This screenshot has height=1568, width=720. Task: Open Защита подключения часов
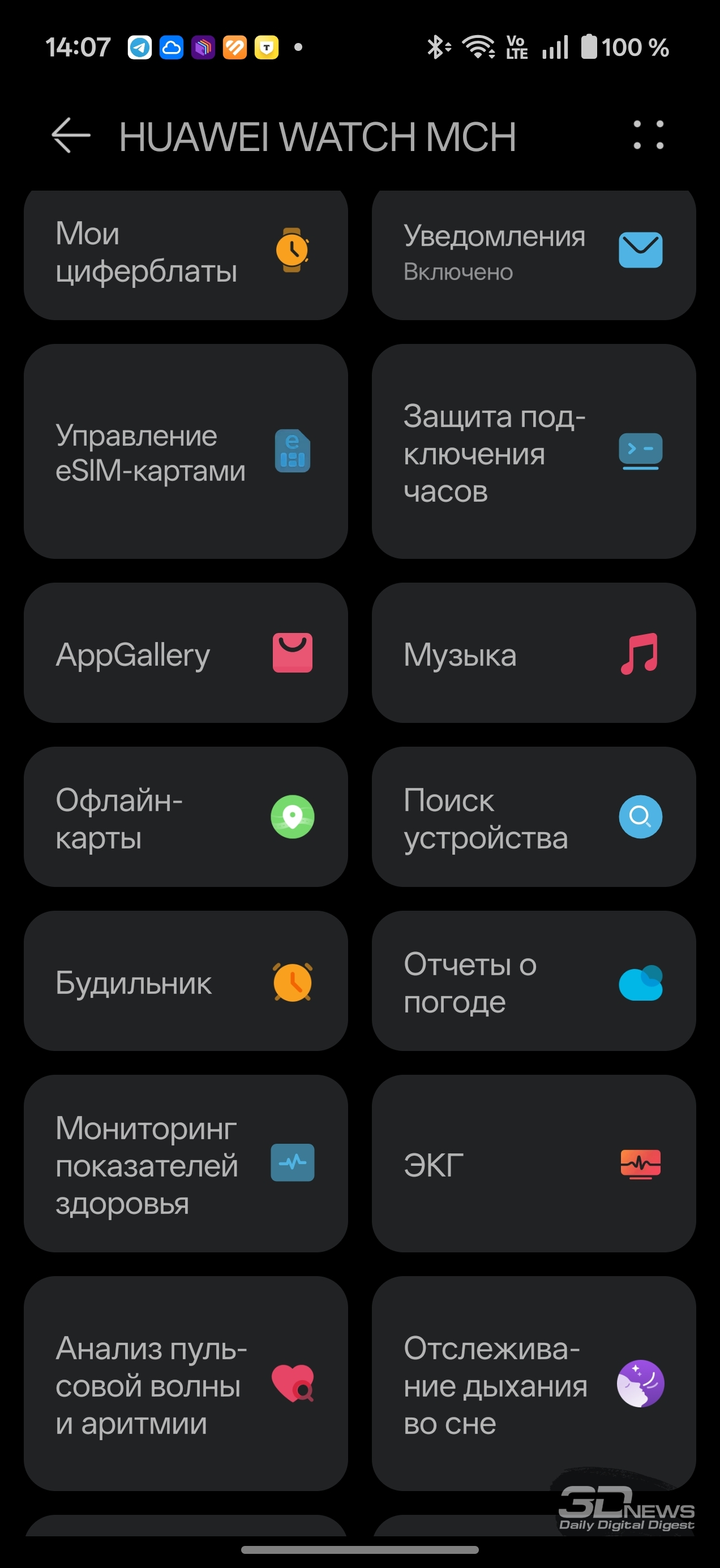534,451
